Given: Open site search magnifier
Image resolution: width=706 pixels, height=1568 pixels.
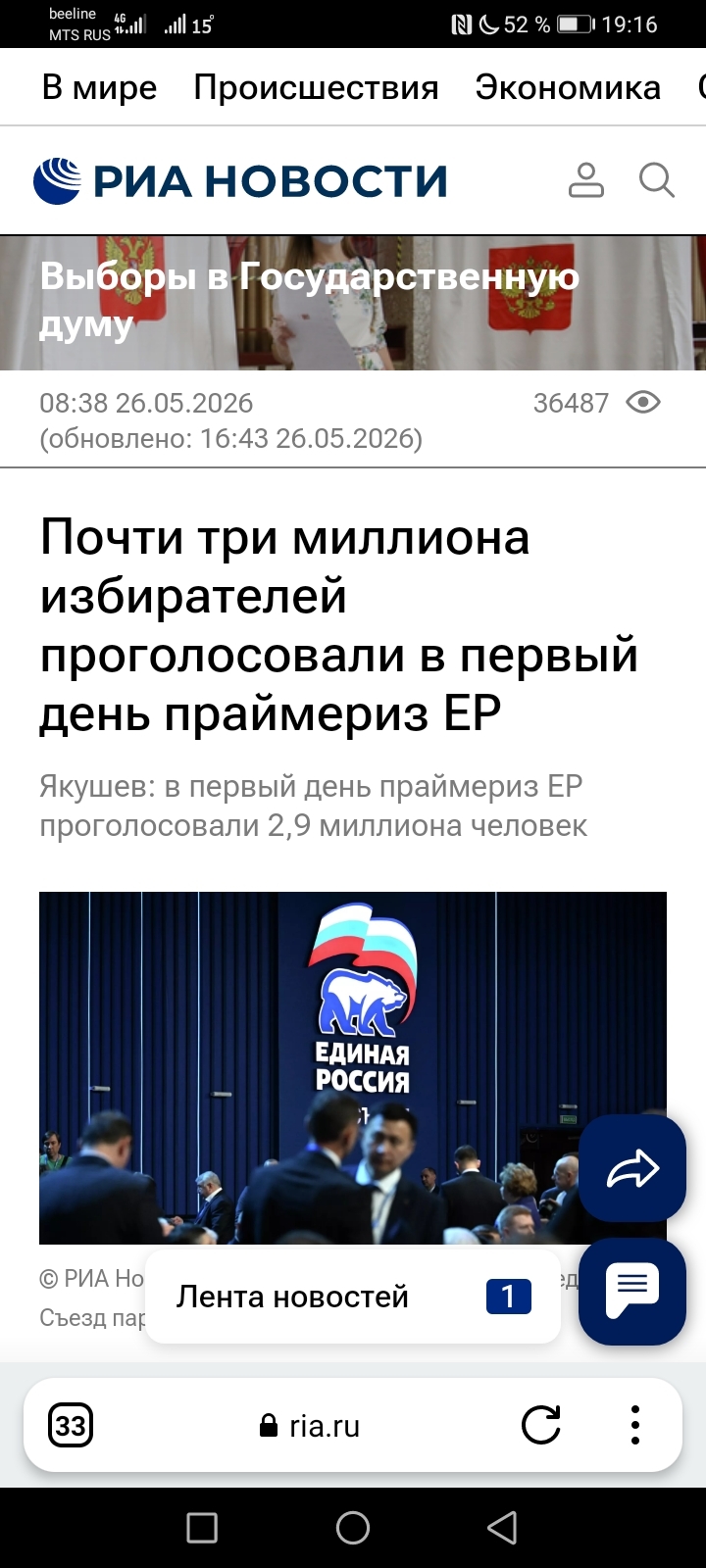Looking at the screenshot, I should pos(656,180).
